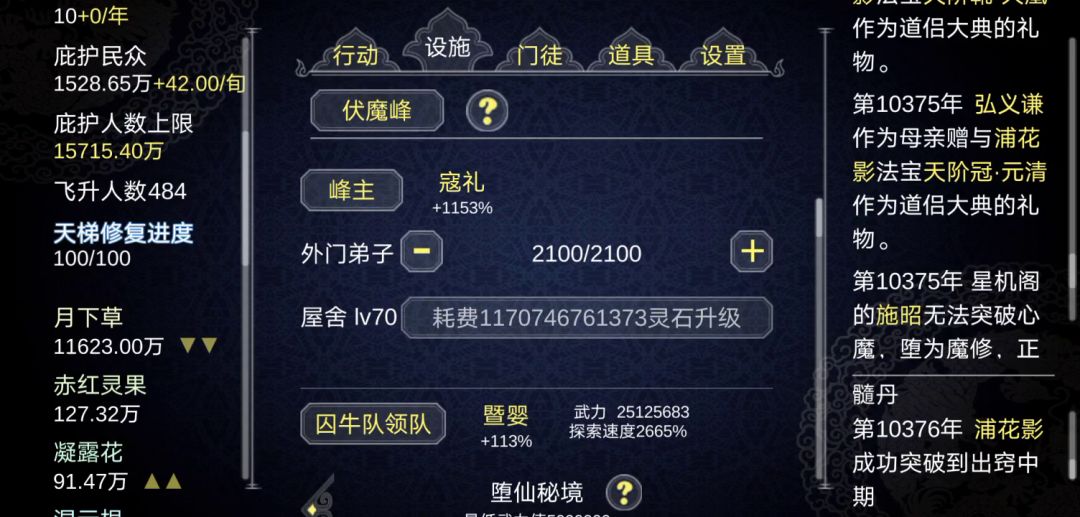
Task: Open the 设置 tab
Action: [723, 55]
